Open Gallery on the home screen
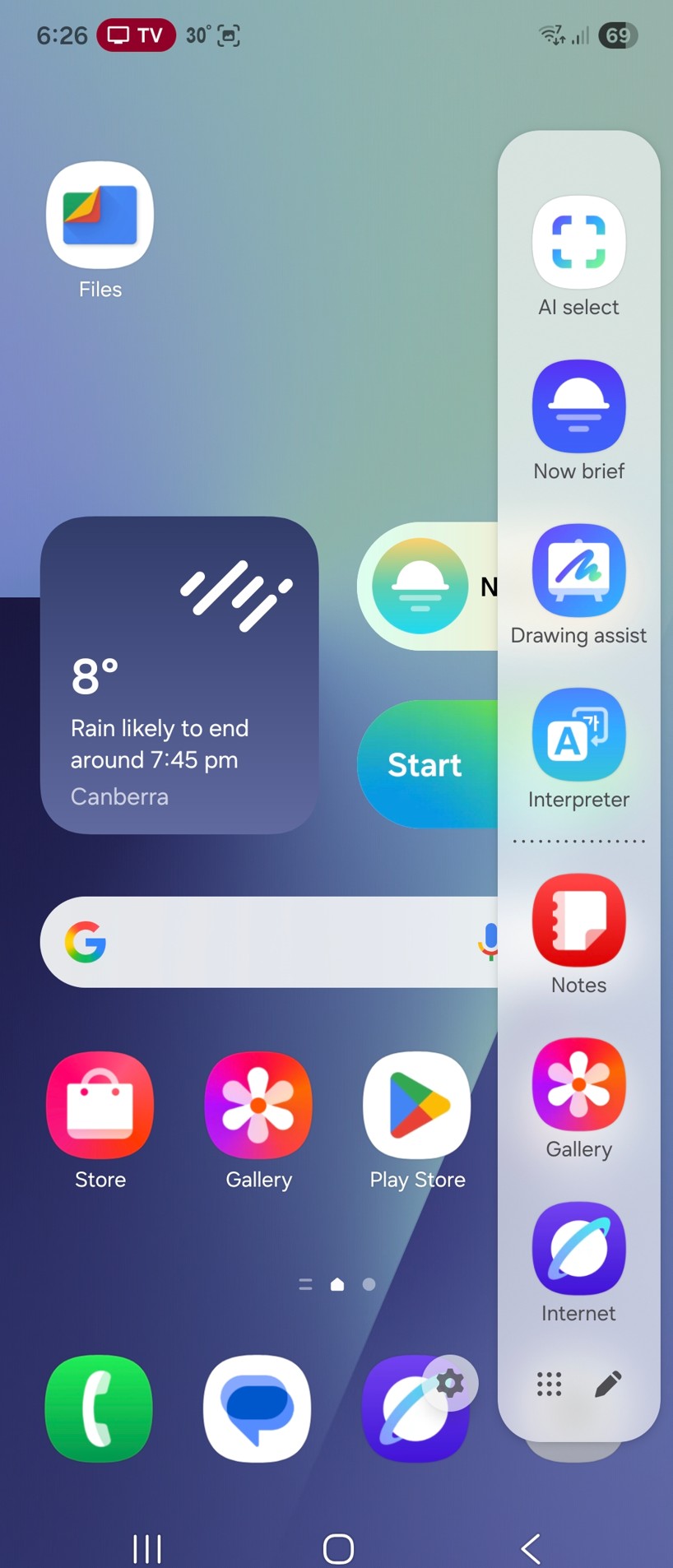673x1568 pixels. [258, 1106]
